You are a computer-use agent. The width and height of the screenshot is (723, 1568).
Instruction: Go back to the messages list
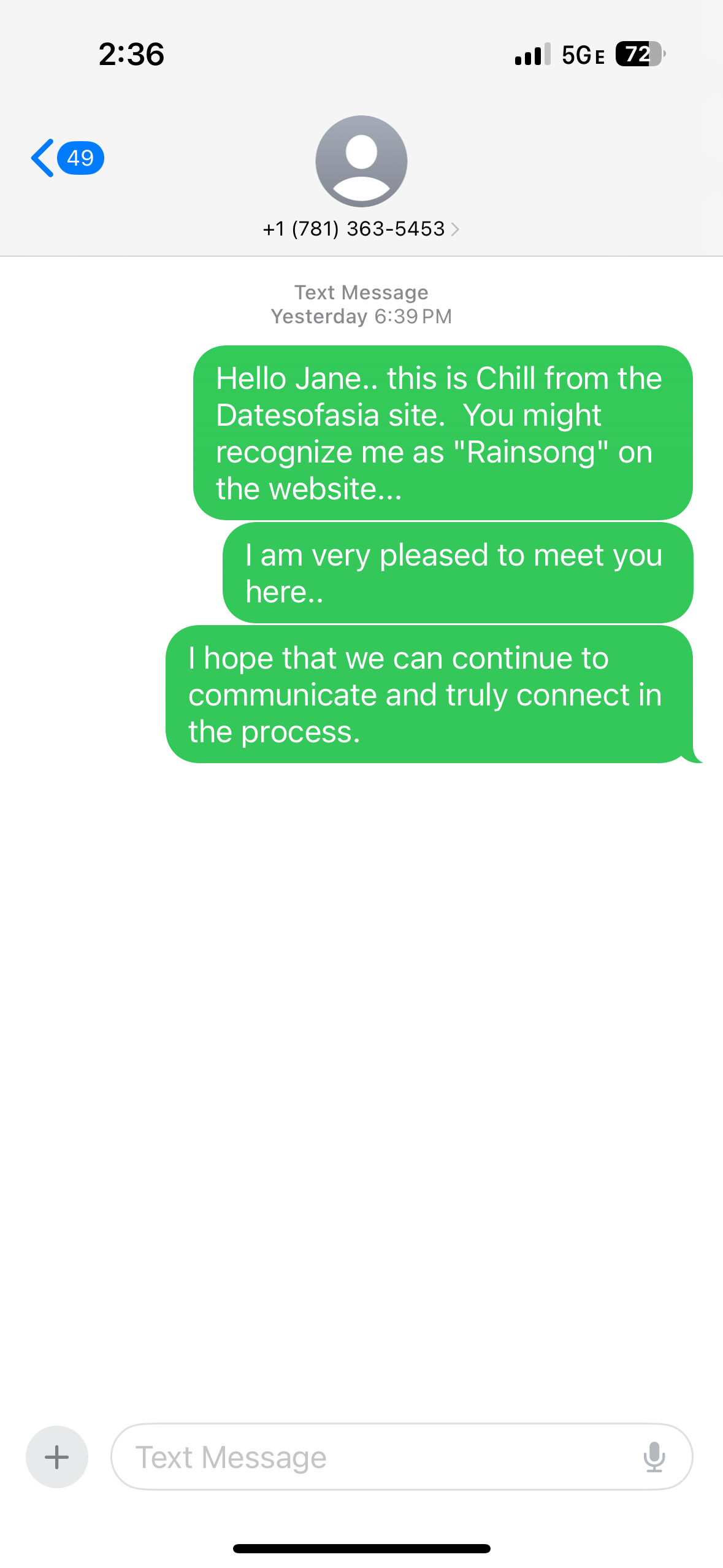click(x=66, y=158)
